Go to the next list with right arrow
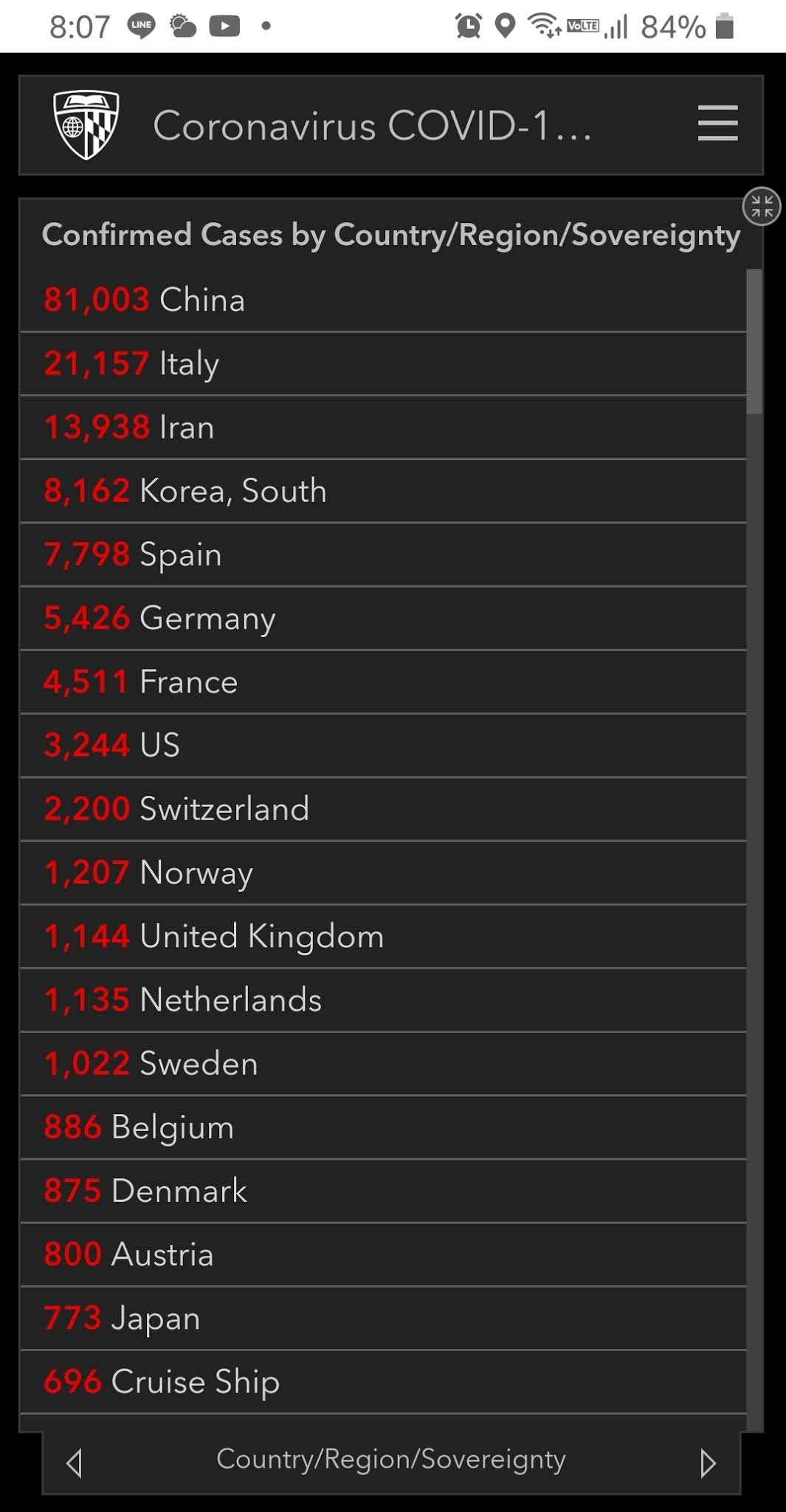Viewport: 786px width, 1512px height. pyautogui.click(x=708, y=1463)
